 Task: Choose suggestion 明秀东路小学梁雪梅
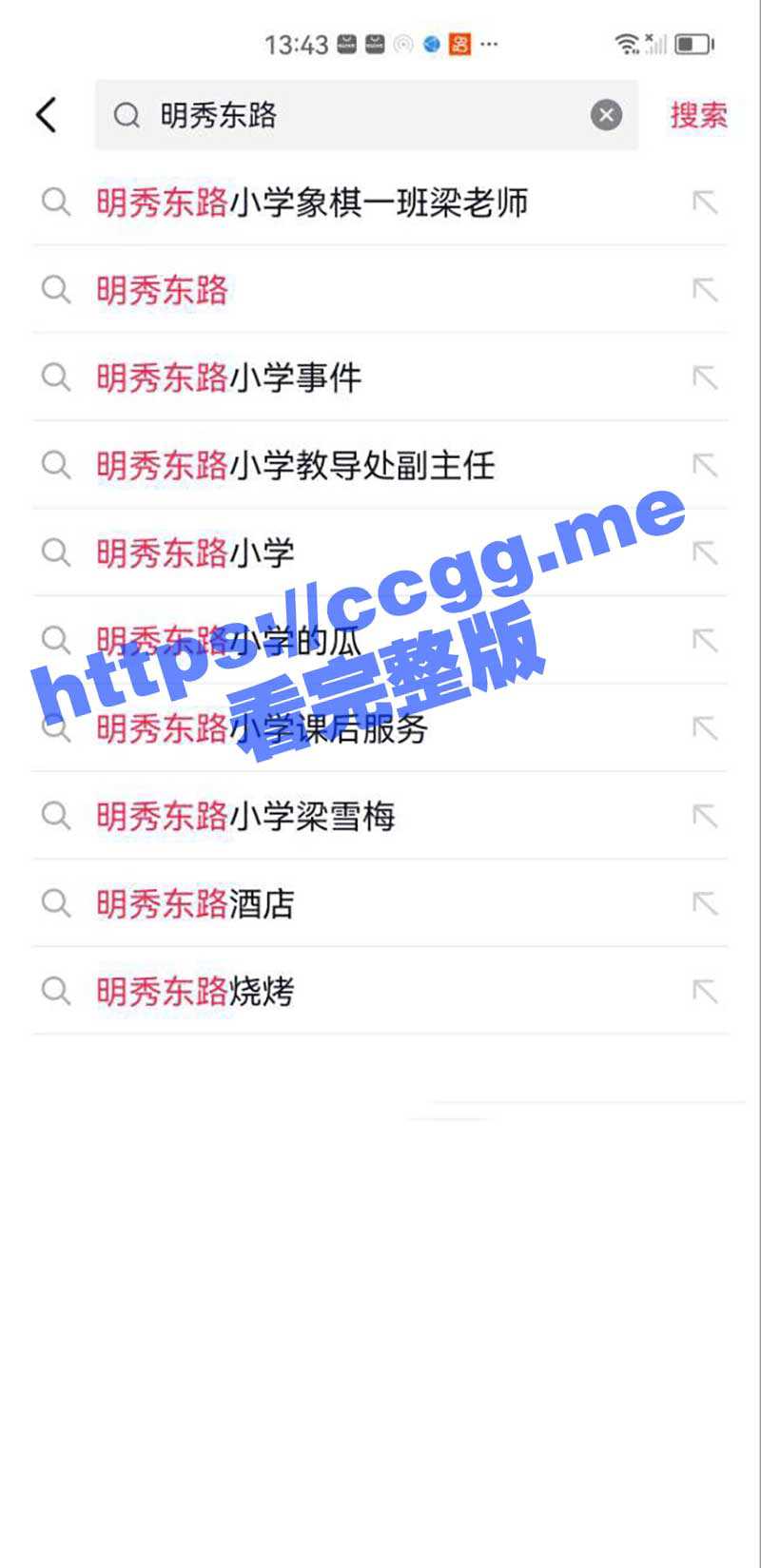[x=245, y=816]
